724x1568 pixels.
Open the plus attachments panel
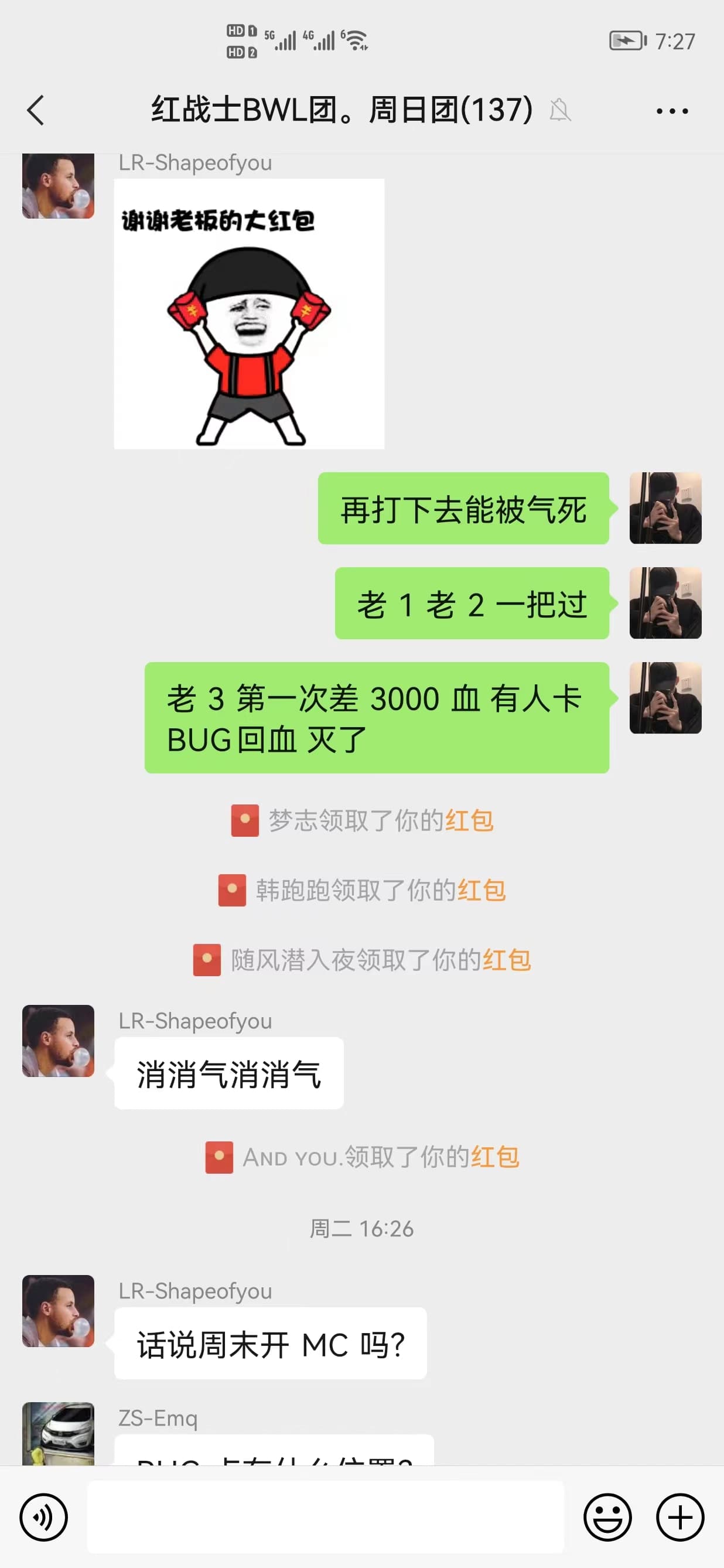[679, 1517]
